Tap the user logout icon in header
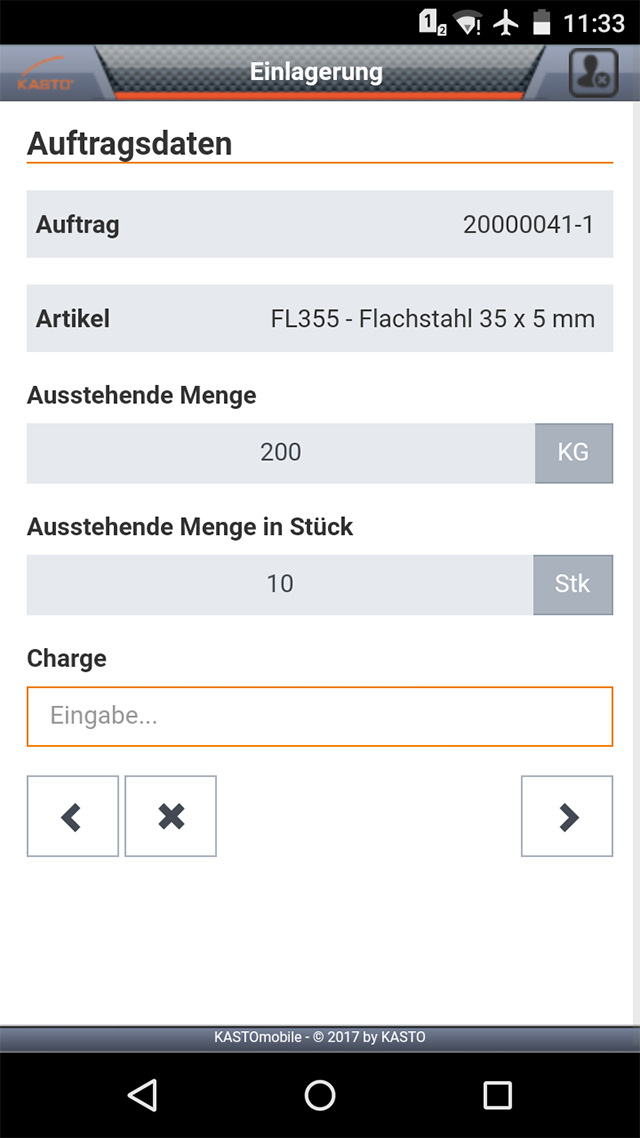 click(593, 73)
